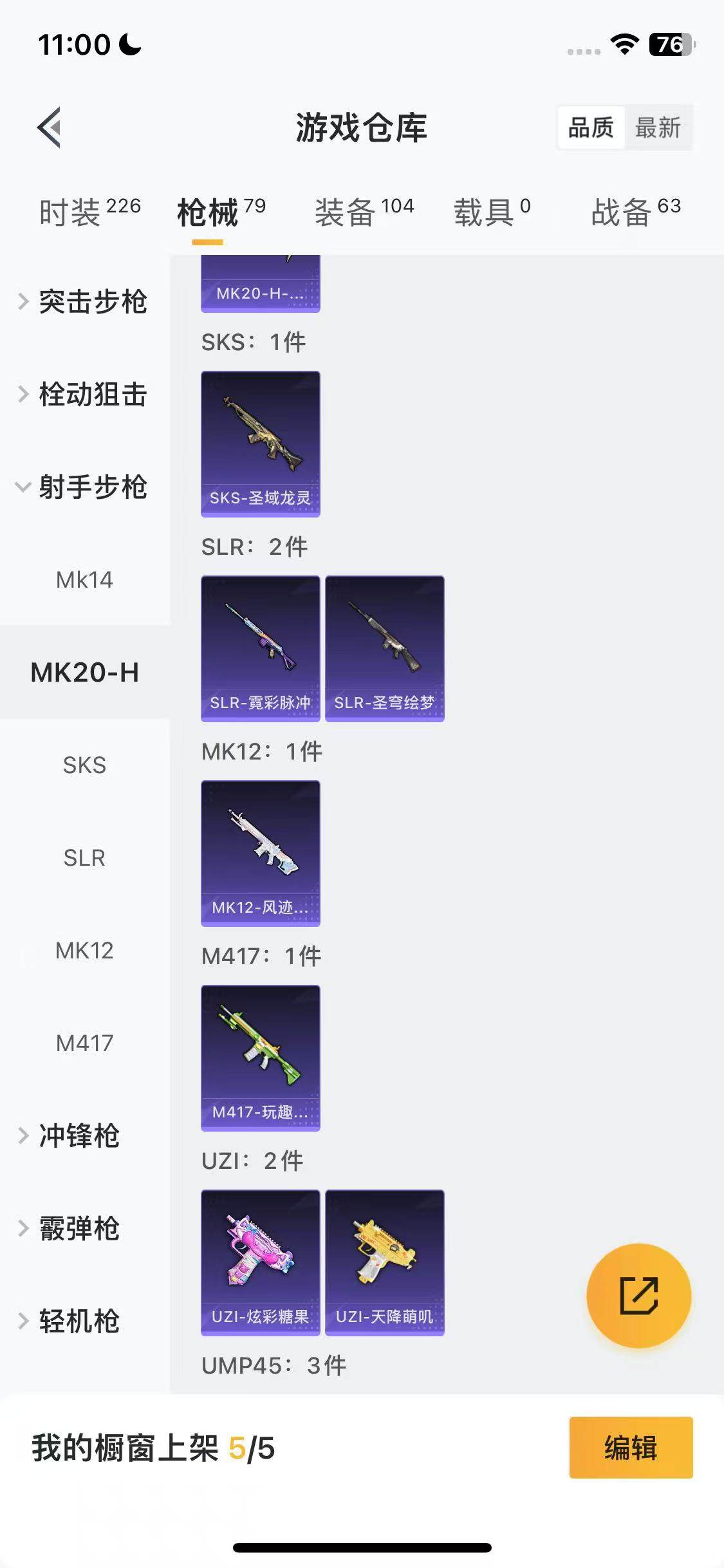Select MK20-H in the sidebar
This screenshot has width=724, height=1568.
point(84,673)
